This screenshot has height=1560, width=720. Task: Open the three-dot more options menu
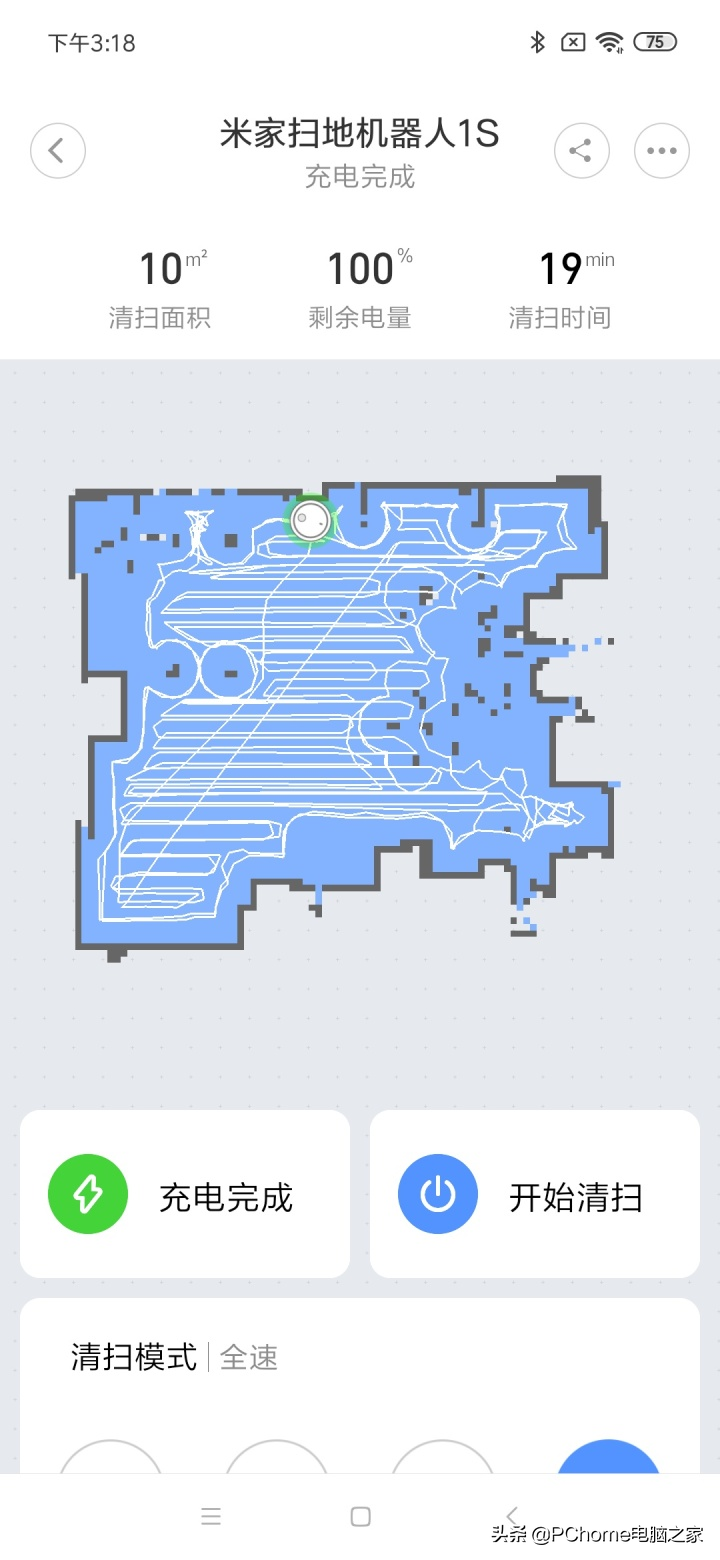[661, 151]
